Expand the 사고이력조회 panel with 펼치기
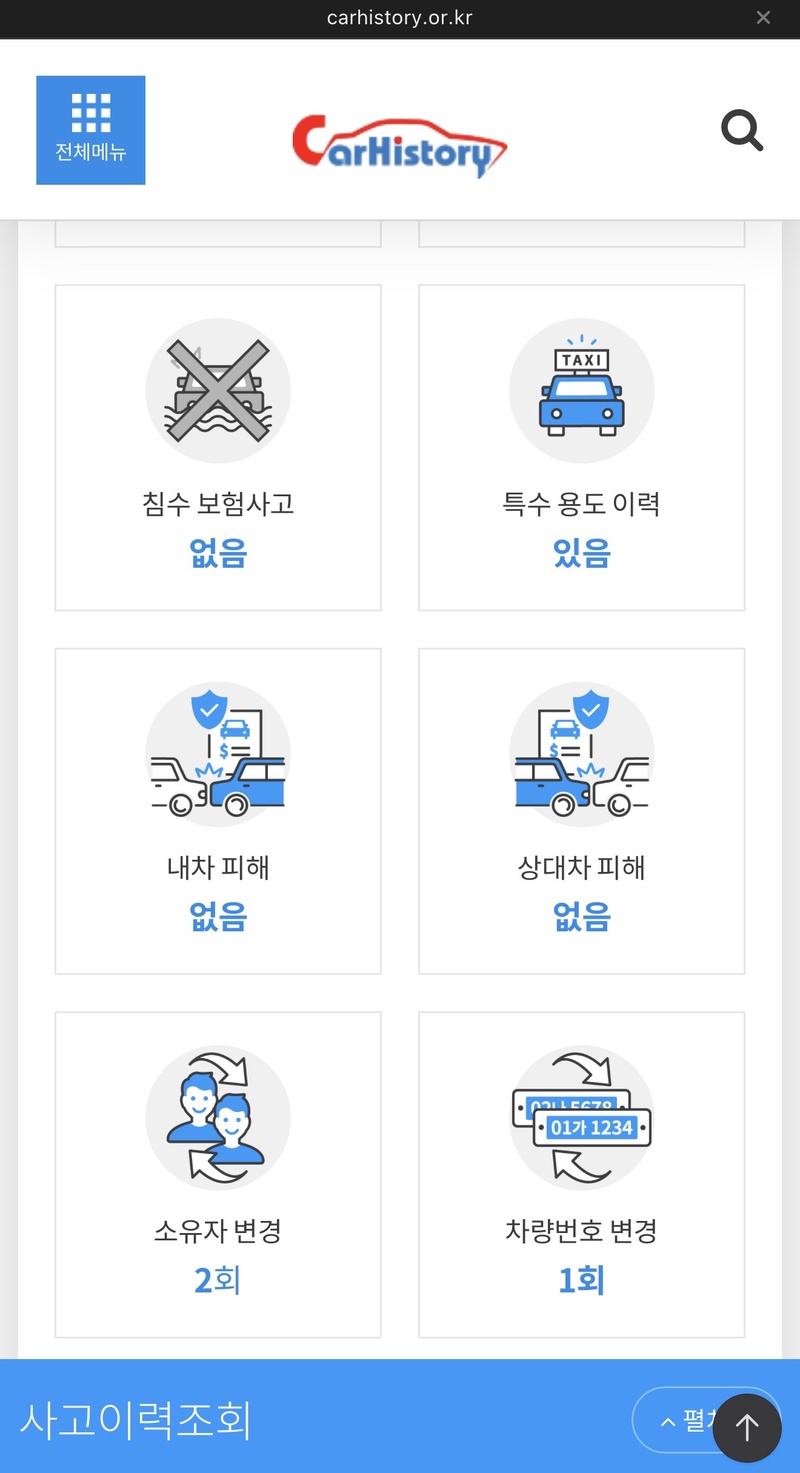The image size is (800, 1473). (672, 1420)
